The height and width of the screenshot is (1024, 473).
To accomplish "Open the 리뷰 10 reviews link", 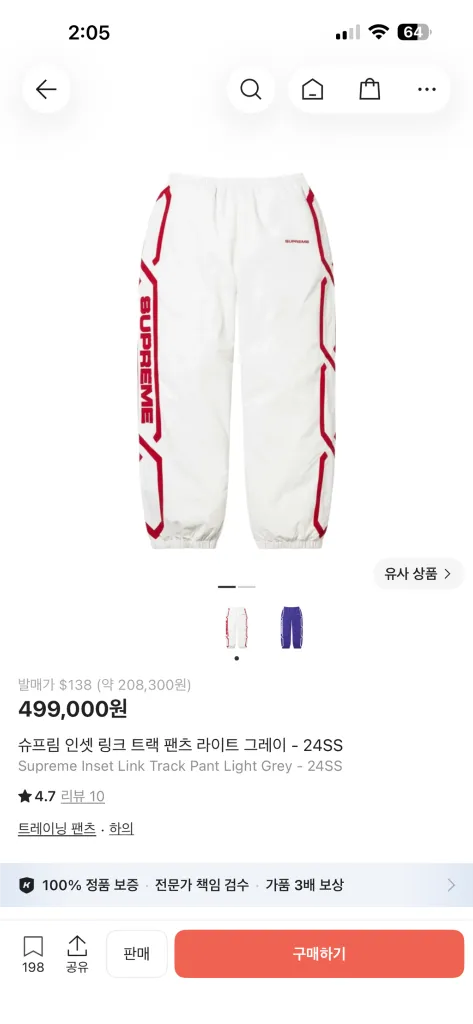I will pyautogui.click(x=82, y=796).
